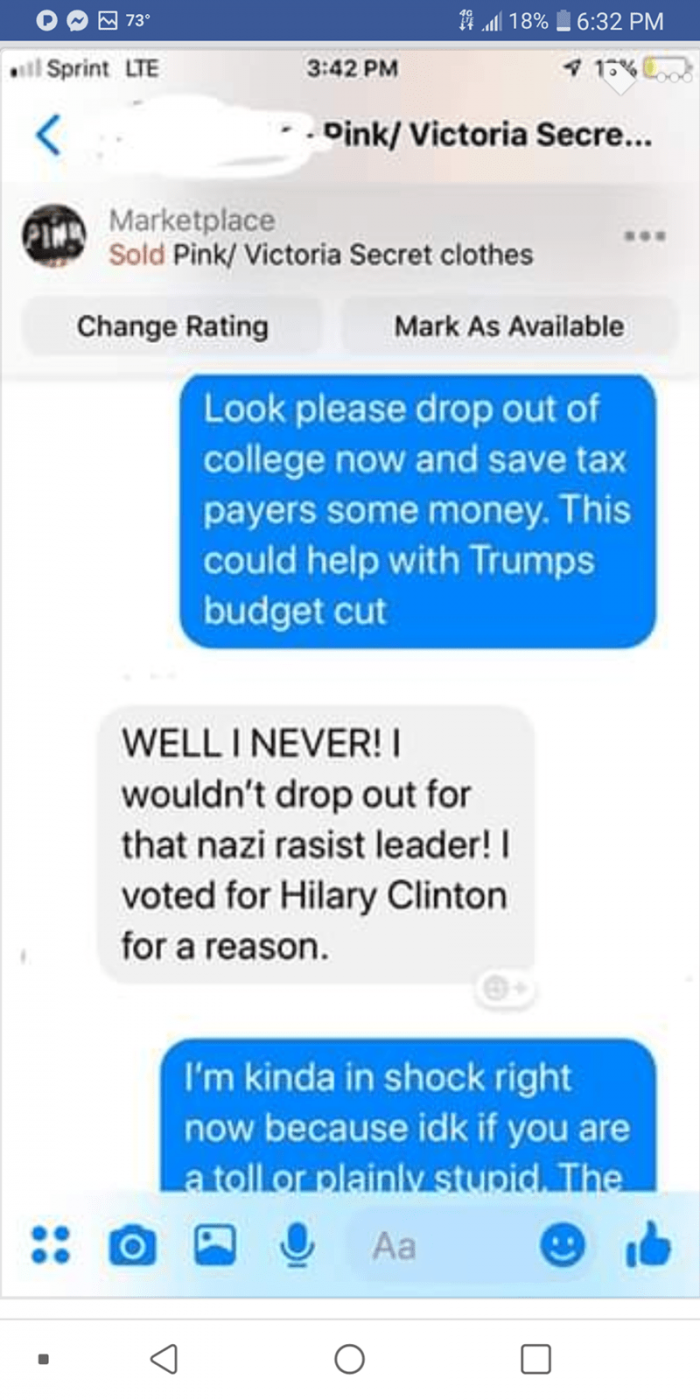Tap the Android back navigation button

[x=163, y=1358]
